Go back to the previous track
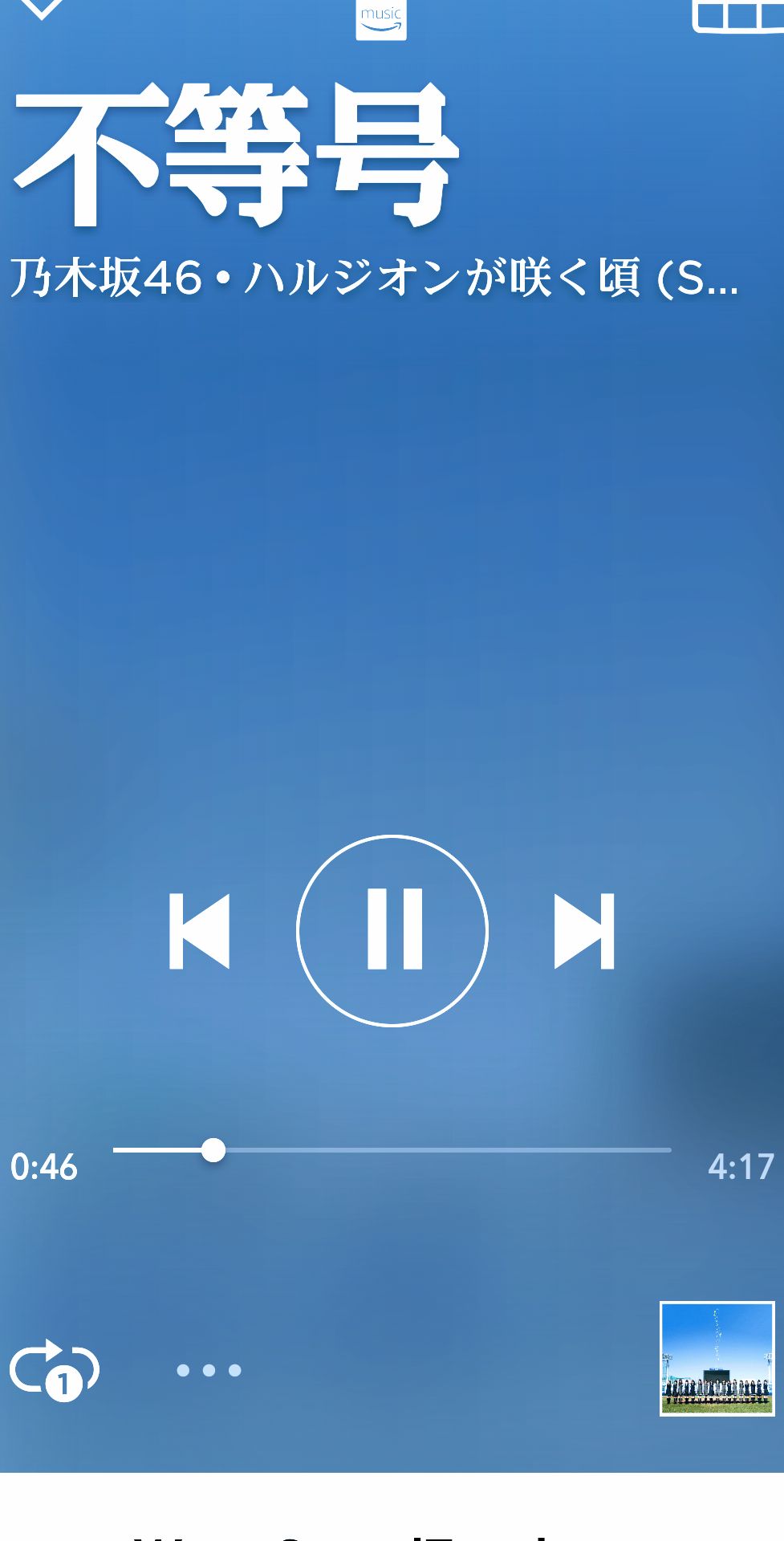This screenshot has height=1541, width=784. [200, 931]
